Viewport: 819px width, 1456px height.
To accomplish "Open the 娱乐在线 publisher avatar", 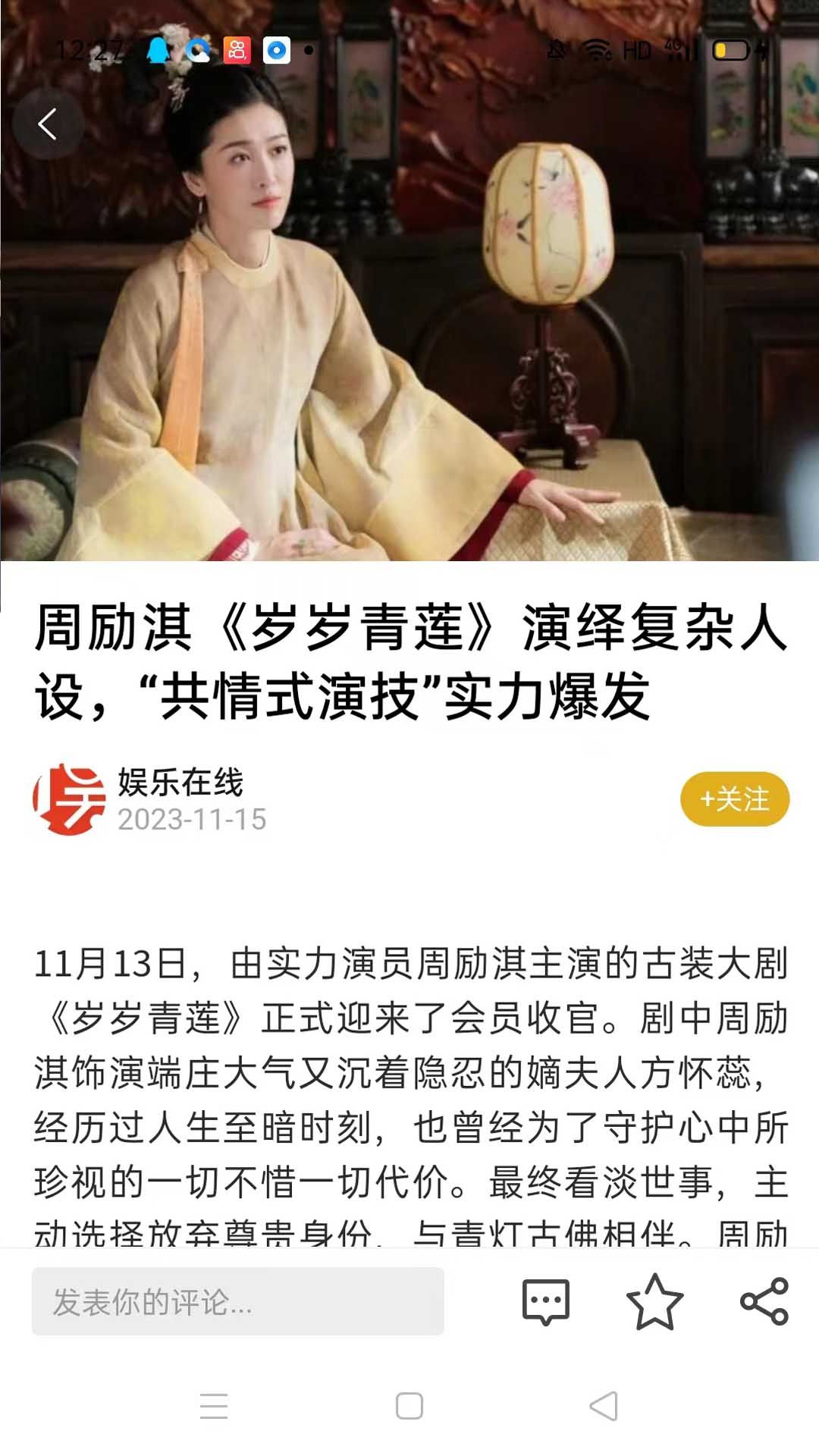I will (x=69, y=800).
